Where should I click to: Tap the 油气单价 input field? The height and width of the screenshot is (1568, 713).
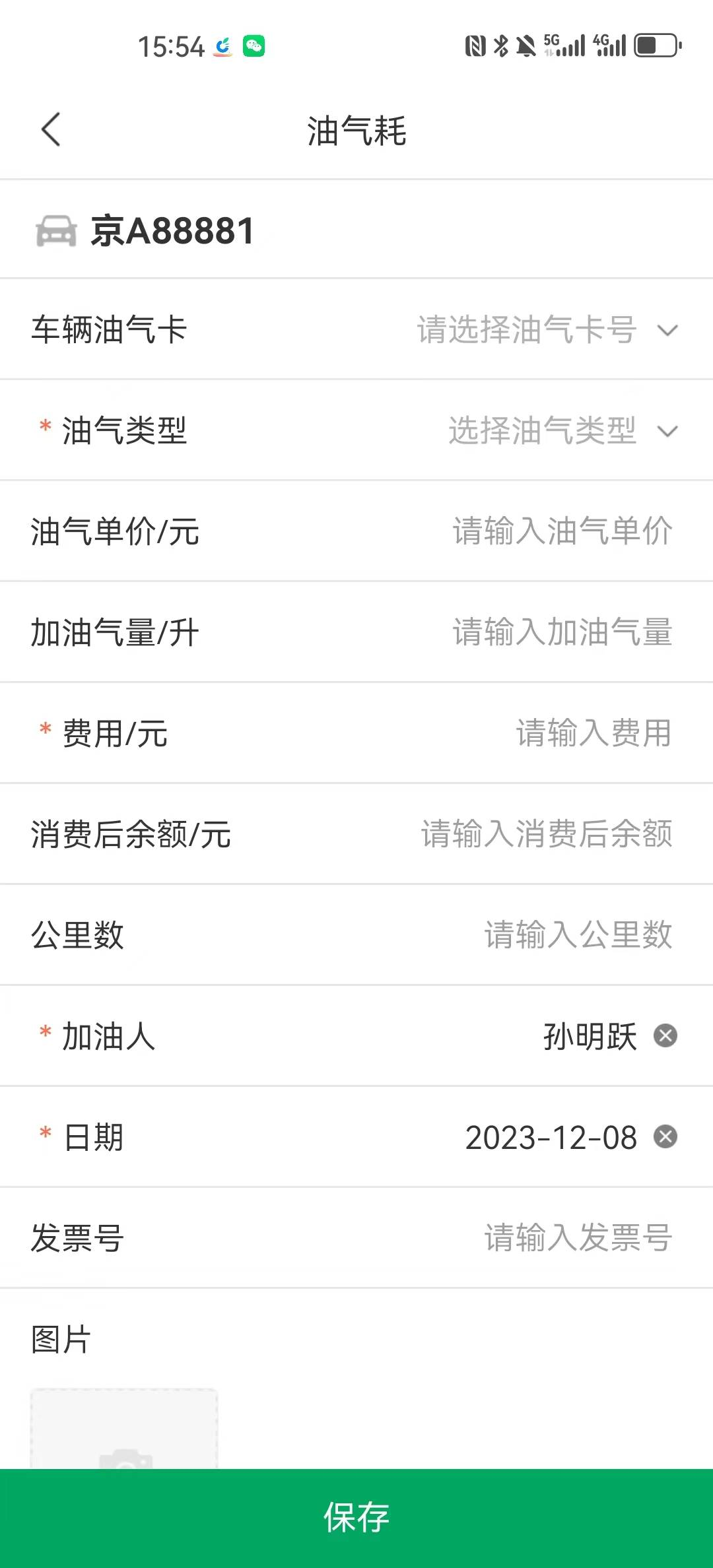[562, 531]
